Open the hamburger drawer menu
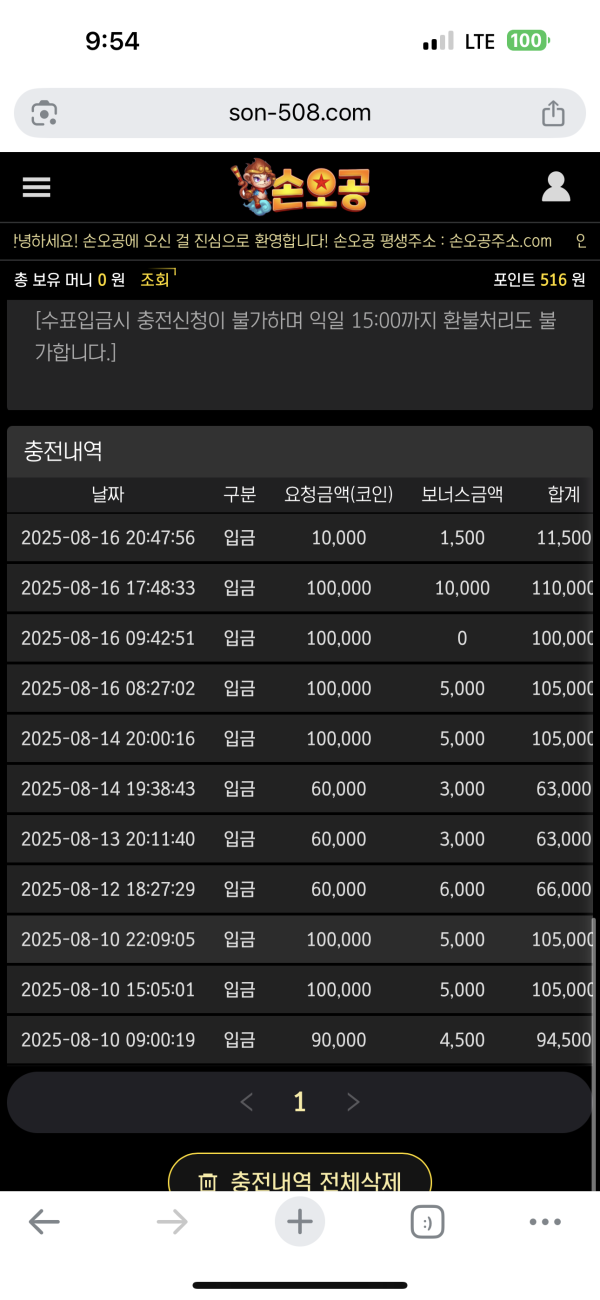 tap(36, 187)
